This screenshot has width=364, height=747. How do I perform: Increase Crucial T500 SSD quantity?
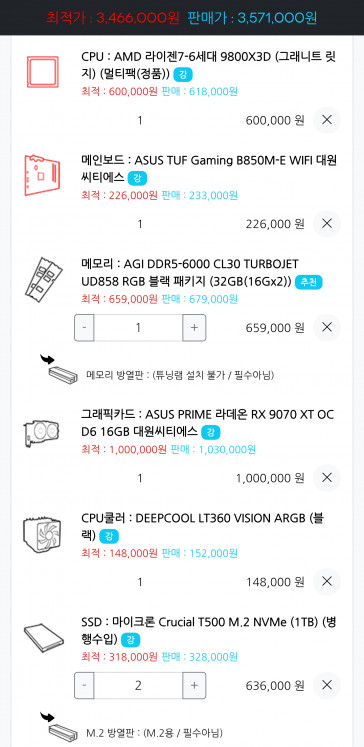[194, 686]
